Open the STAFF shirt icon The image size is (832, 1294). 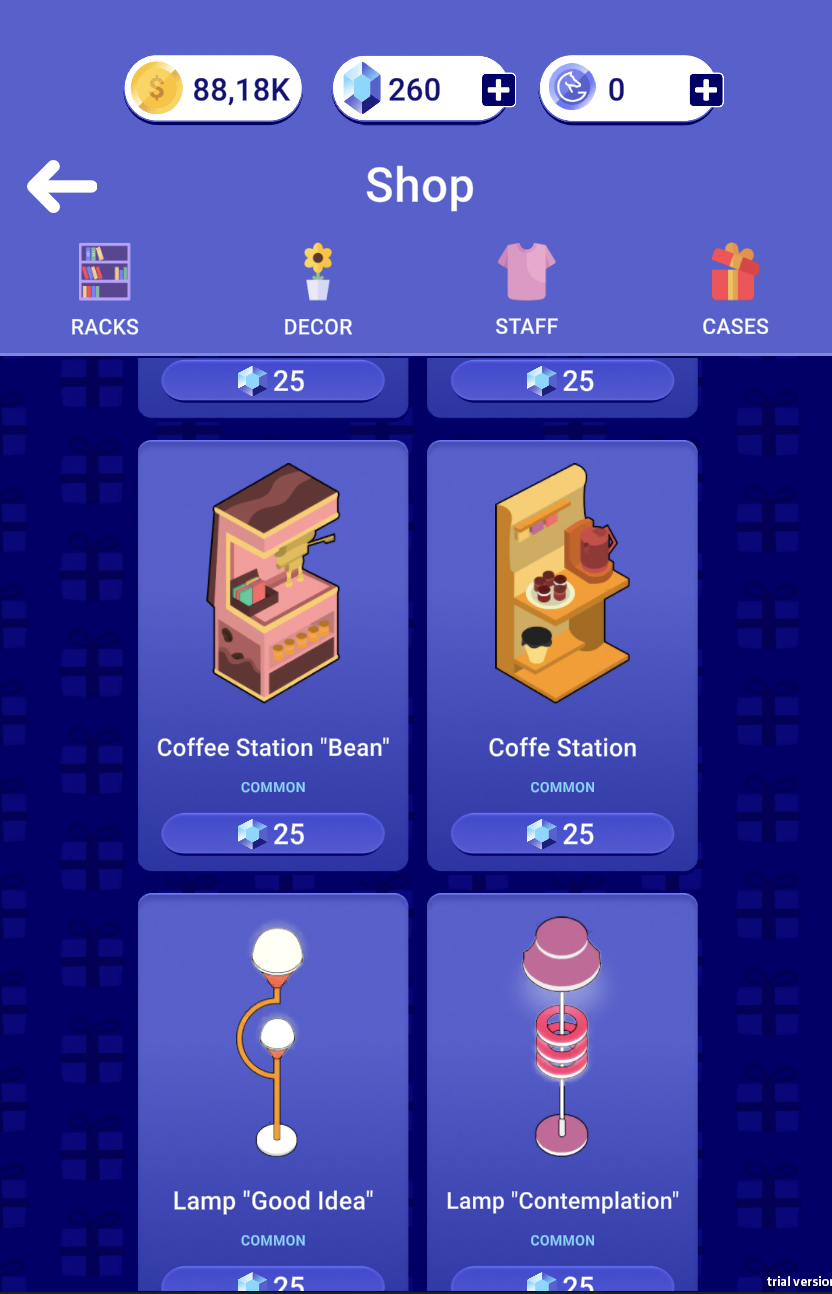(x=527, y=271)
